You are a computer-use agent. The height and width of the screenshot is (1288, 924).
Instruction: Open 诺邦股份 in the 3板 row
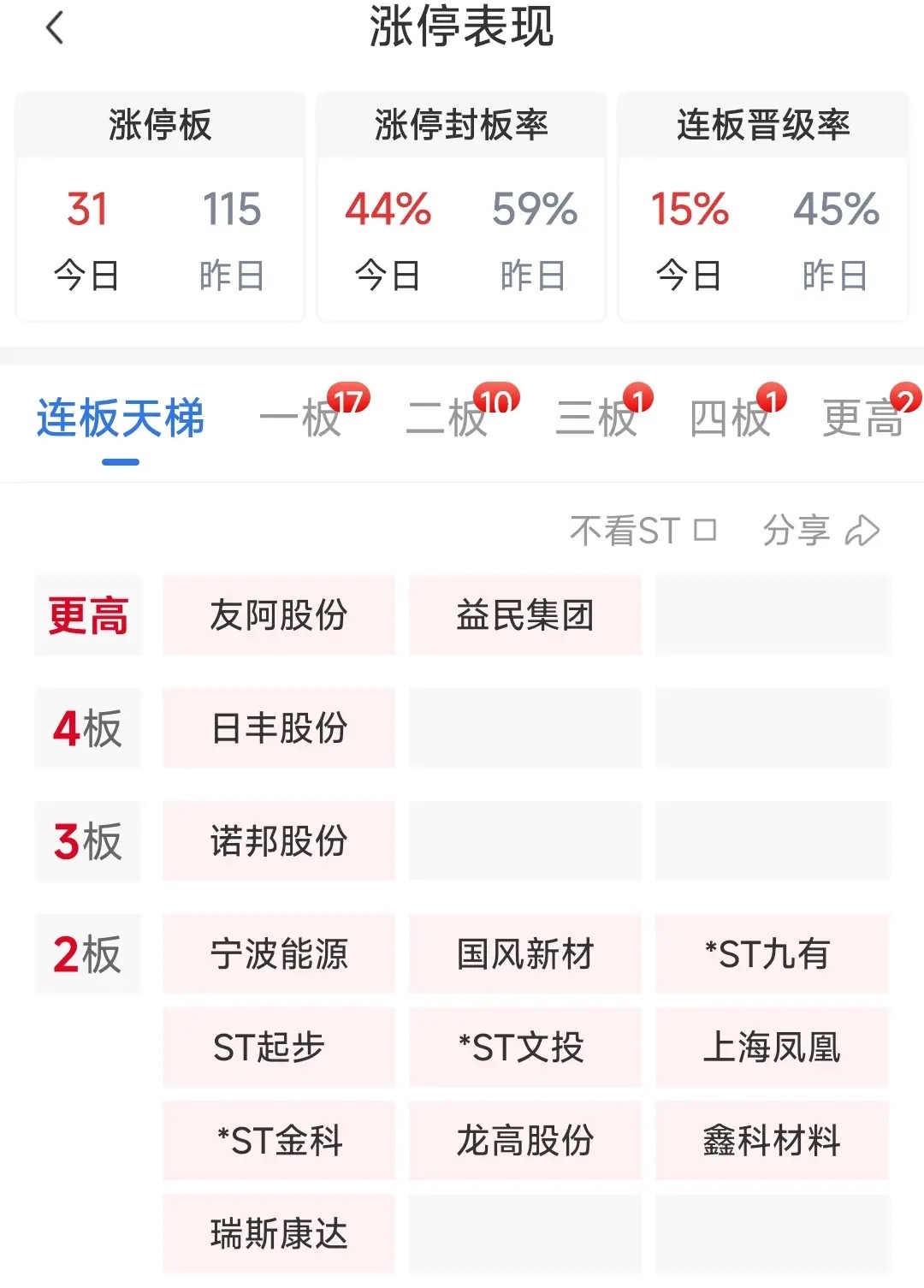(x=279, y=841)
